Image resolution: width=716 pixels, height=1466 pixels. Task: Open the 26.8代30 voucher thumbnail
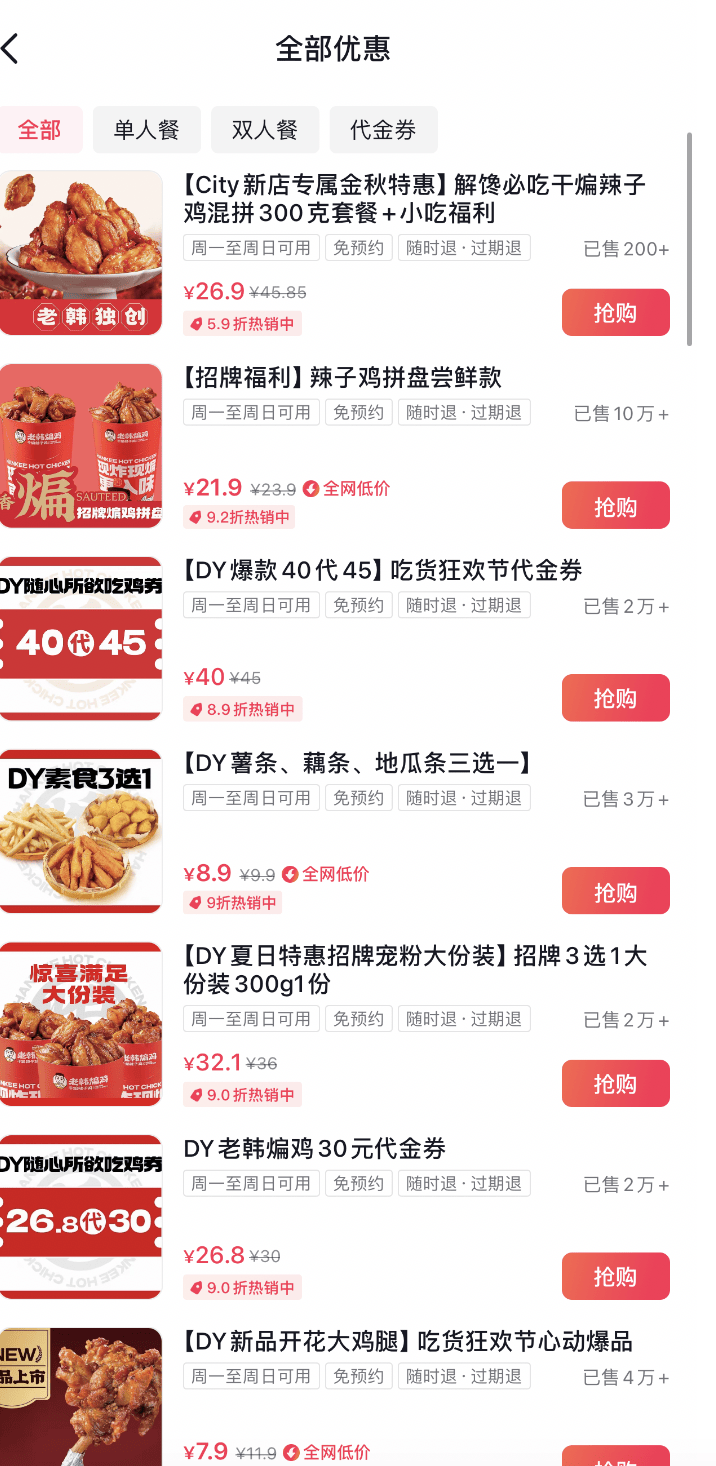(x=81, y=1217)
